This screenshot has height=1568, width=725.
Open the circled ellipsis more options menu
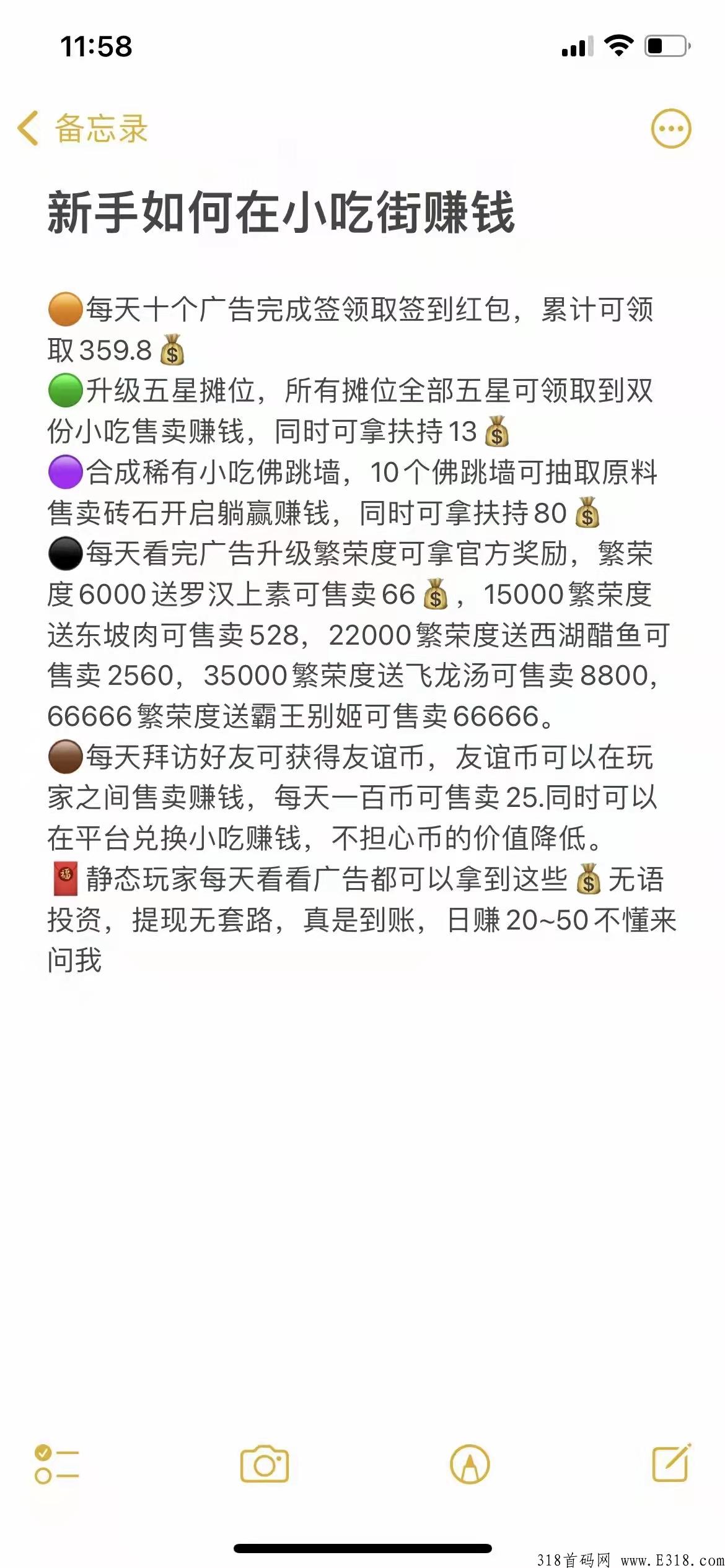[x=671, y=128]
